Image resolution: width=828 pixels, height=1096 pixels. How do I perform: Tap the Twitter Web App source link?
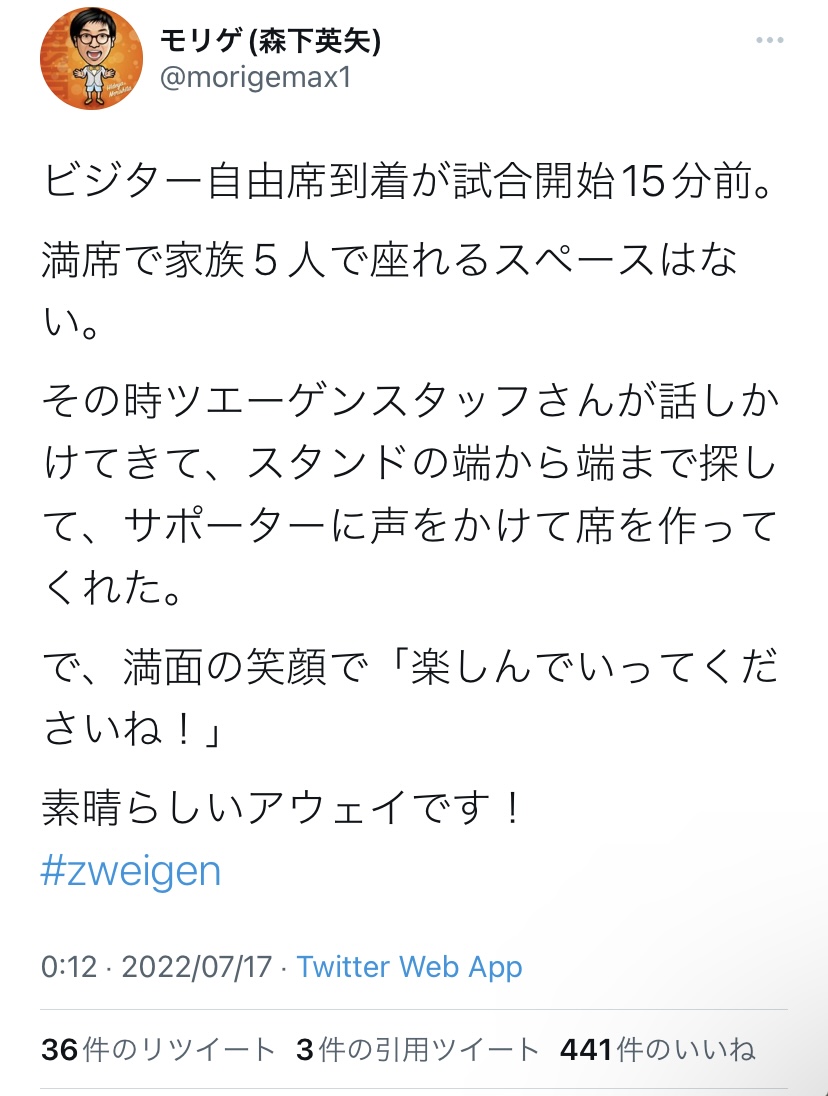pos(409,967)
